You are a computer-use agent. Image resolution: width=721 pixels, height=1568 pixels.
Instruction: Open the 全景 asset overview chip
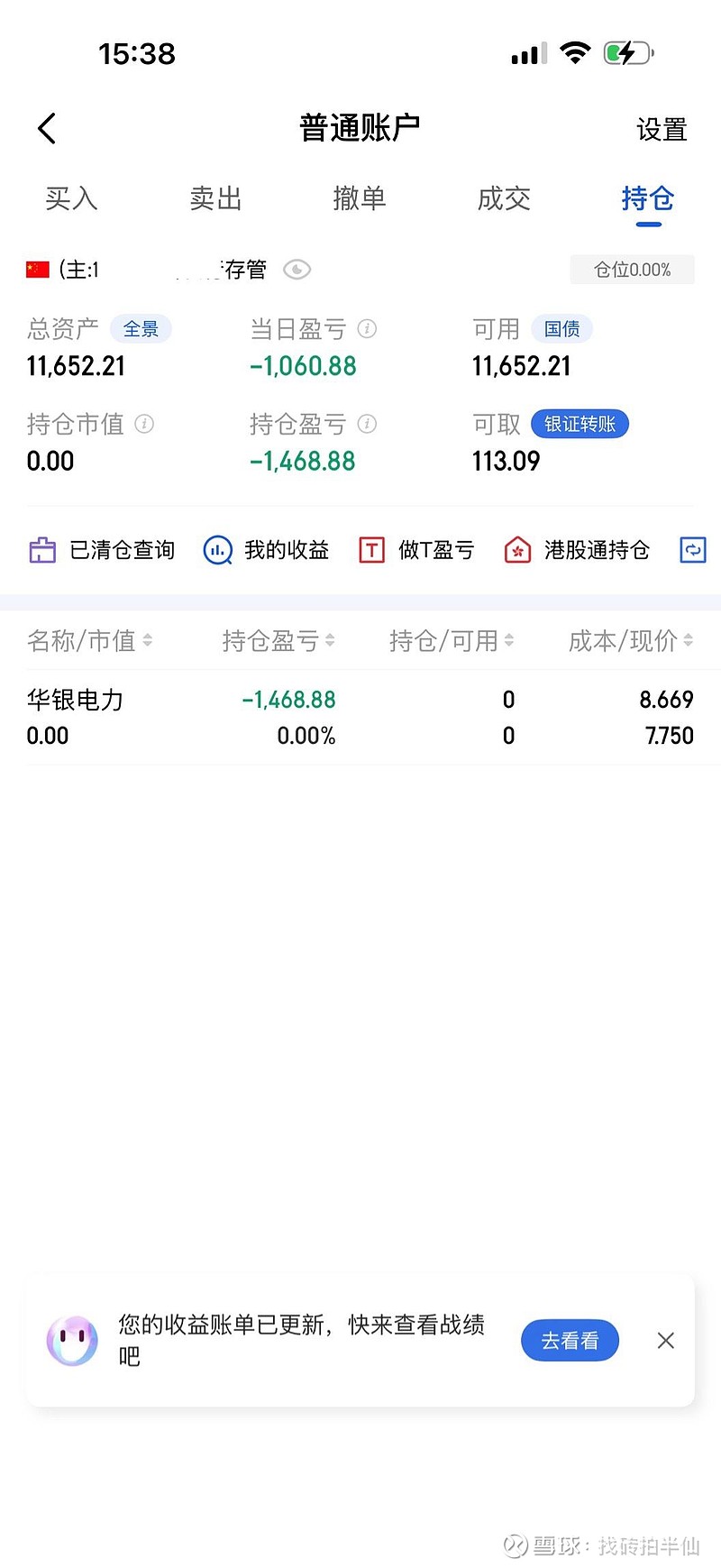click(x=141, y=329)
